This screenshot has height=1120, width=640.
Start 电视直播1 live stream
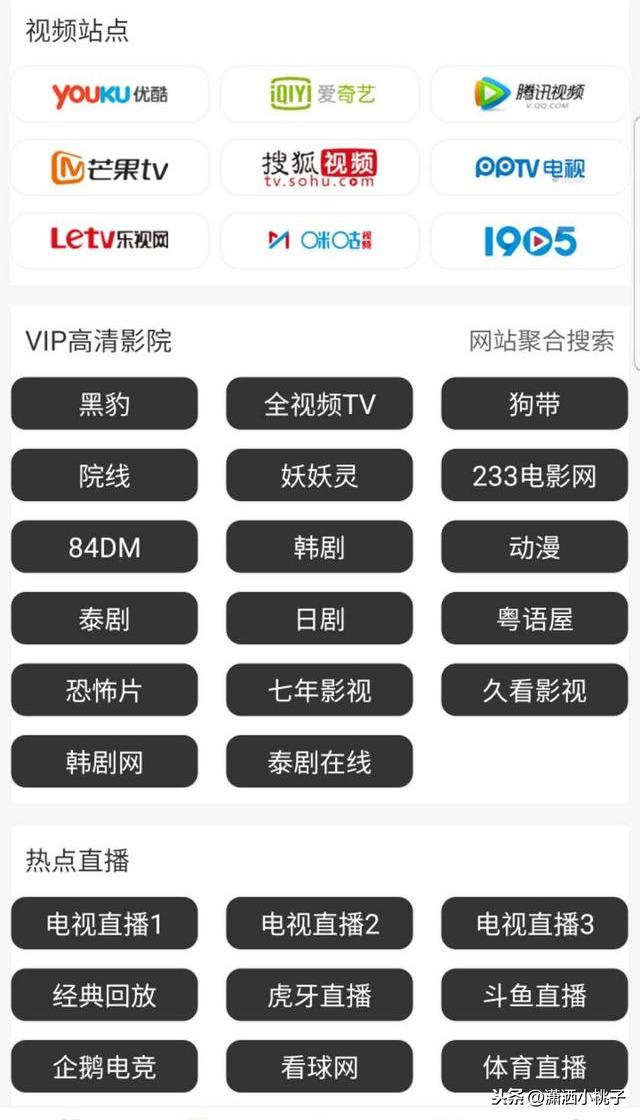(x=104, y=924)
